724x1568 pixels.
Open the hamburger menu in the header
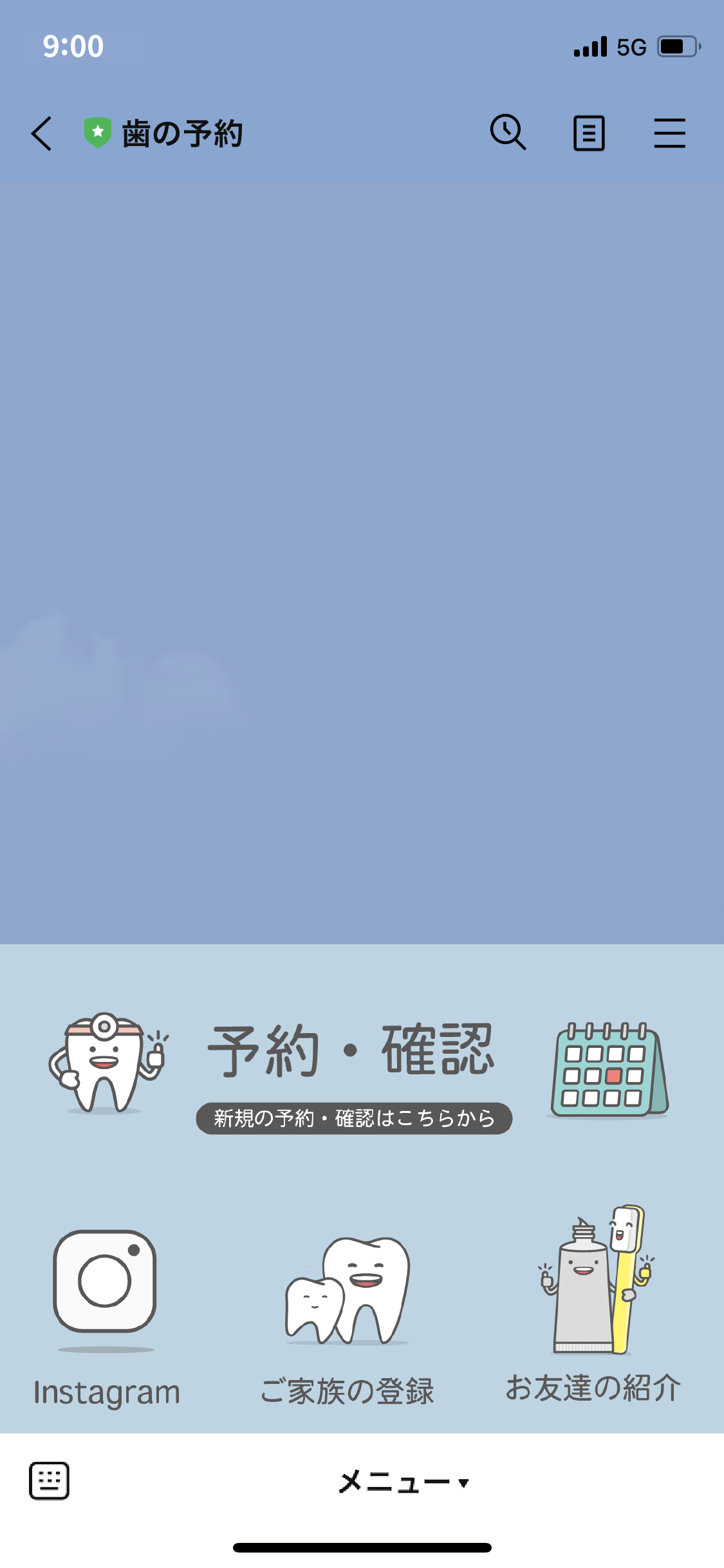coord(669,134)
